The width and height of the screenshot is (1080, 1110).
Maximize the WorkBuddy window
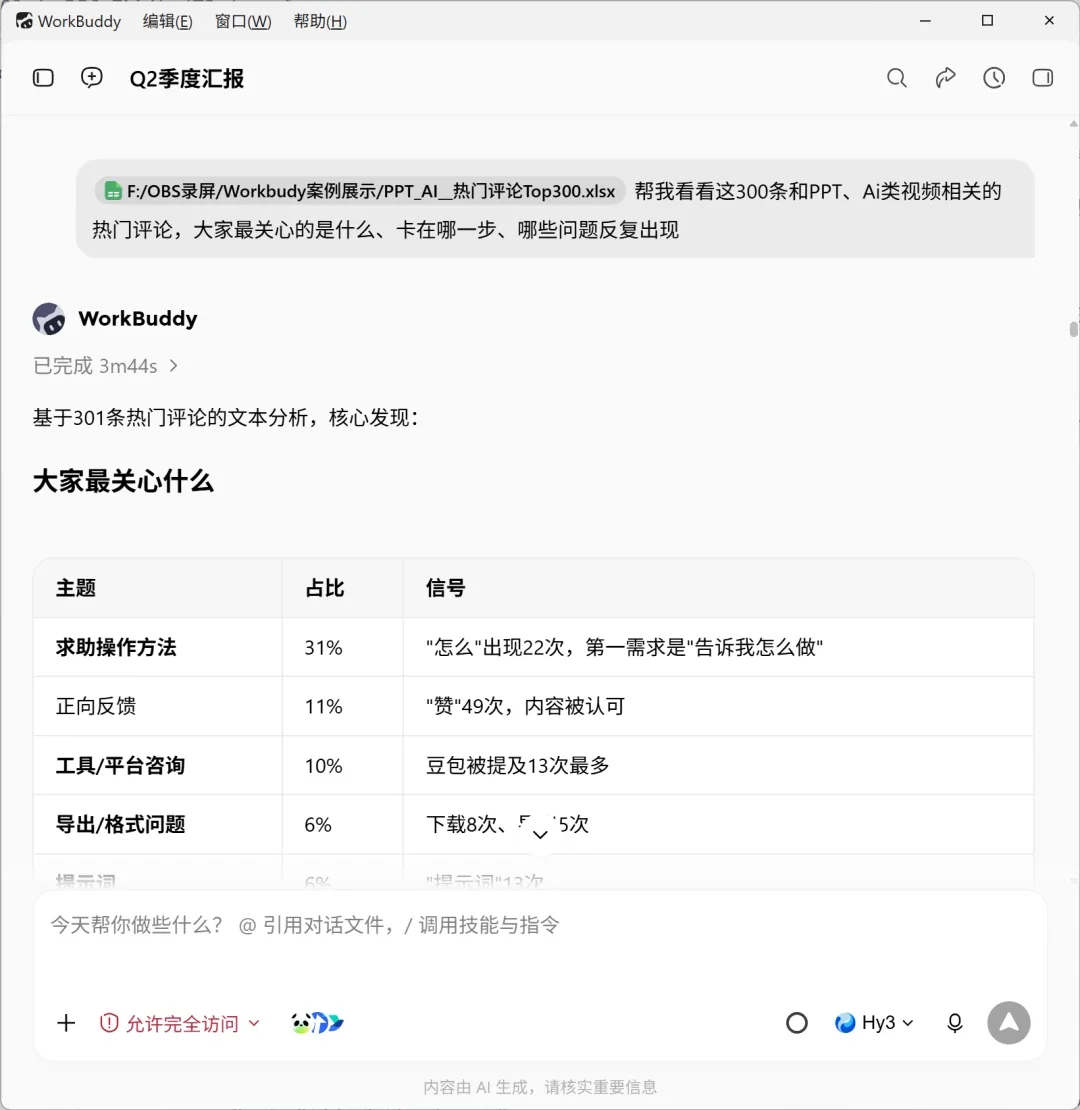987,21
